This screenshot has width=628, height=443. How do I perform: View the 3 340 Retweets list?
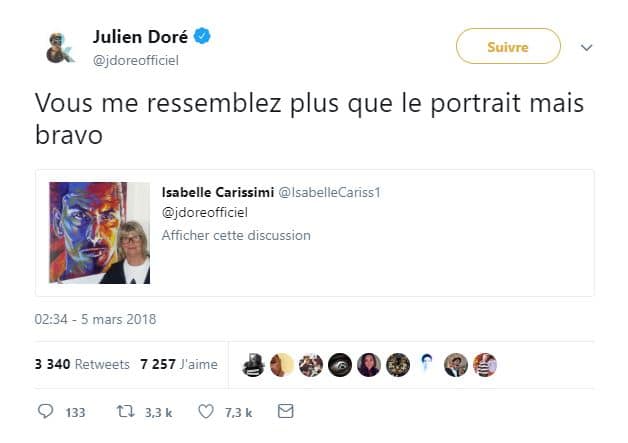pyautogui.click(x=82, y=365)
